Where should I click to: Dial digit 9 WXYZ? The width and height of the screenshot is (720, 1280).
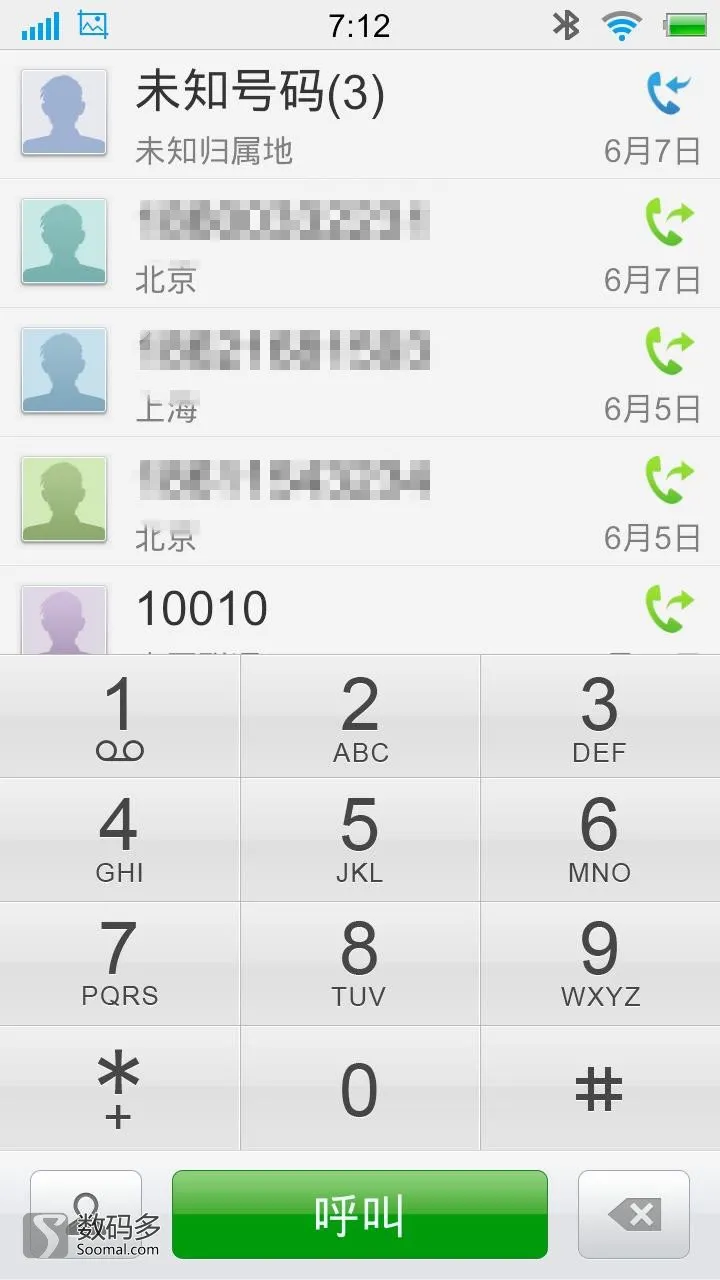click(x=600, y=964)
